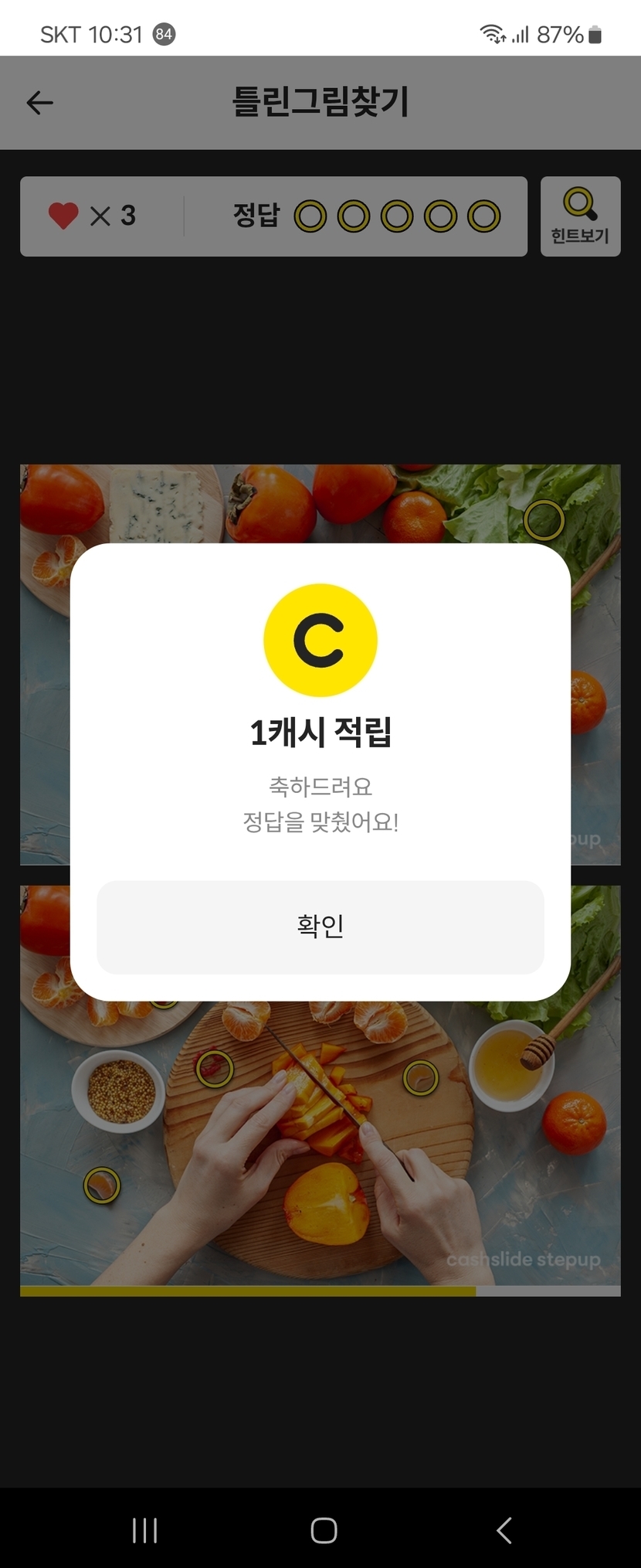The image size is (641, 1568).
Task: Open recent apps
Action: (x=144, y=1529)
